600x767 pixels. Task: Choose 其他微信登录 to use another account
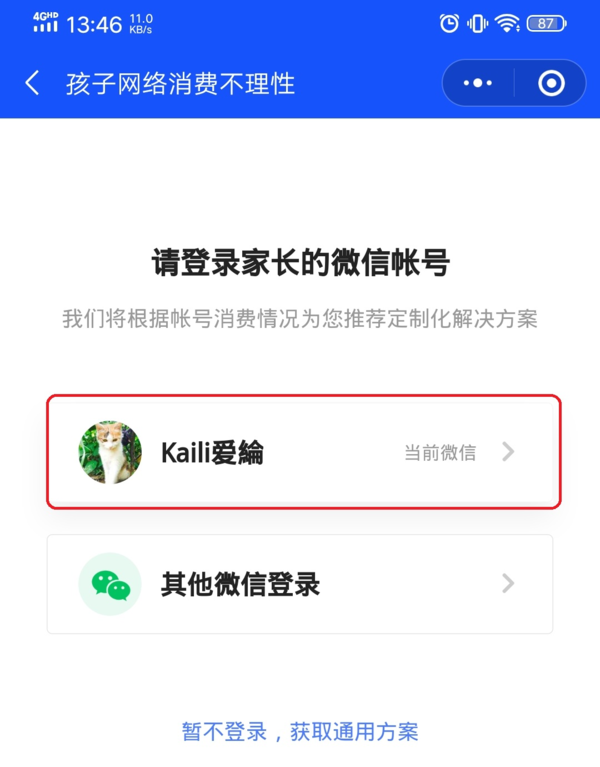coord(300,584)
